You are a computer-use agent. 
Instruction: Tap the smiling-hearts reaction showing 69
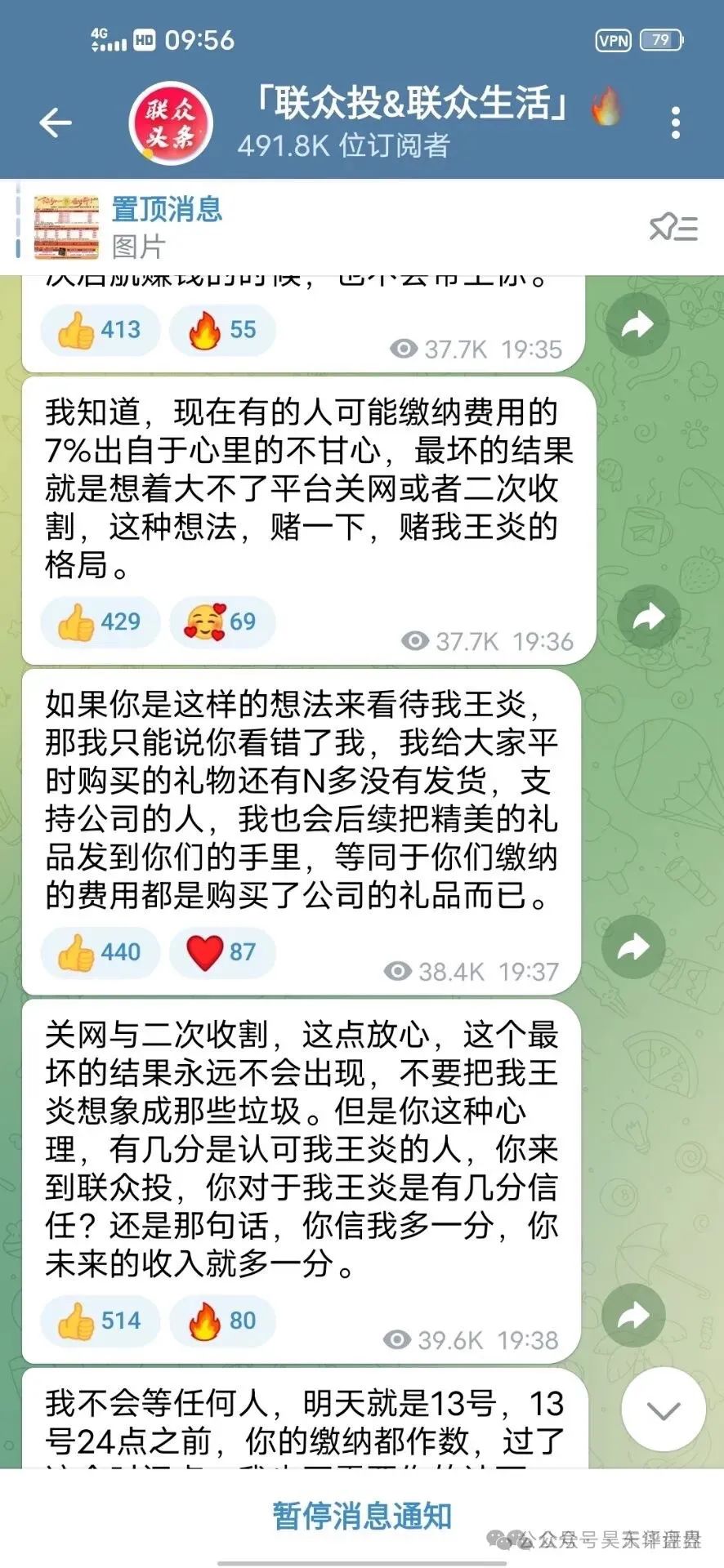pyautogui.click(x=222, y=622)
